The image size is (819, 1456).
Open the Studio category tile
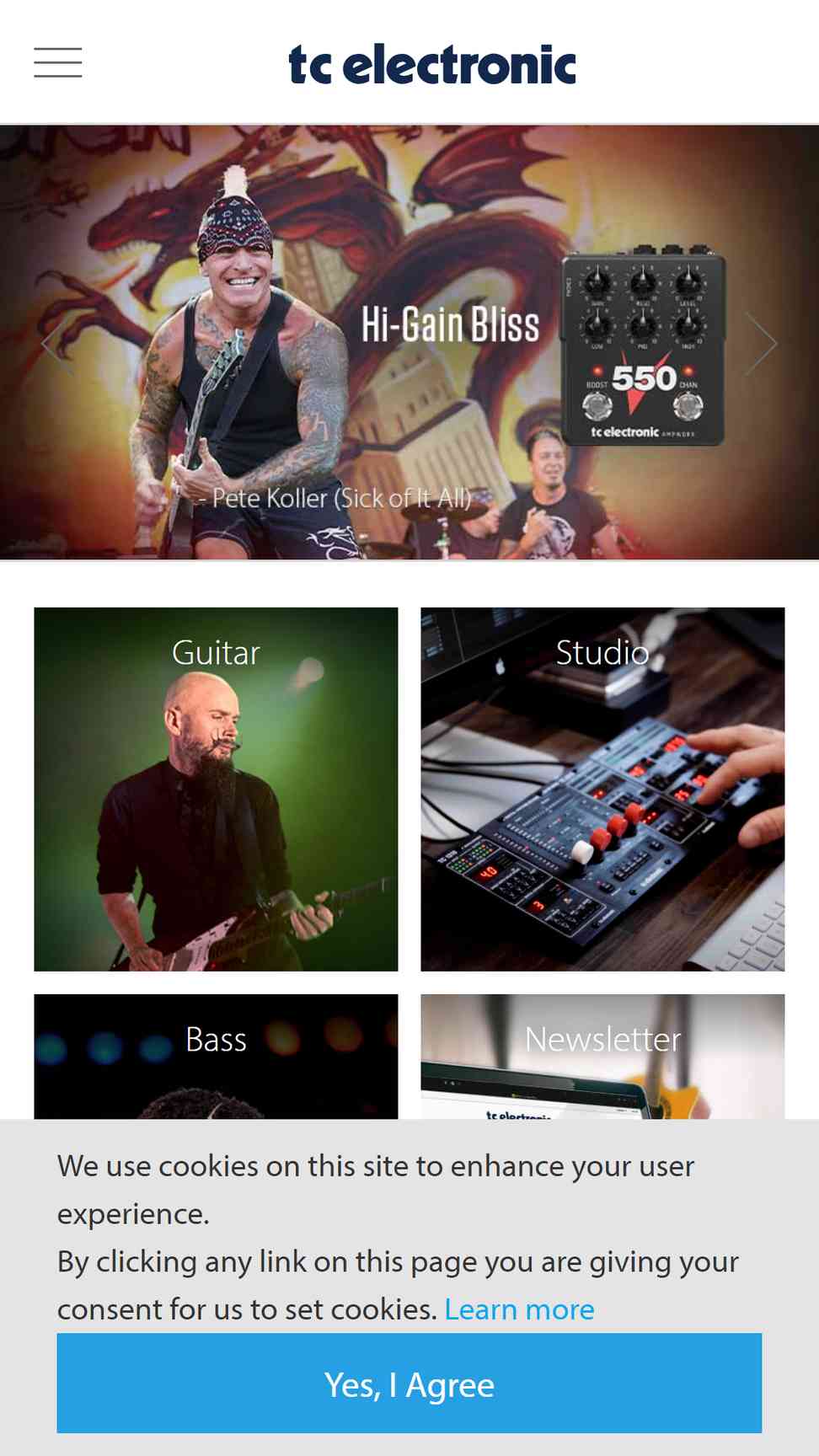(602, 789)
